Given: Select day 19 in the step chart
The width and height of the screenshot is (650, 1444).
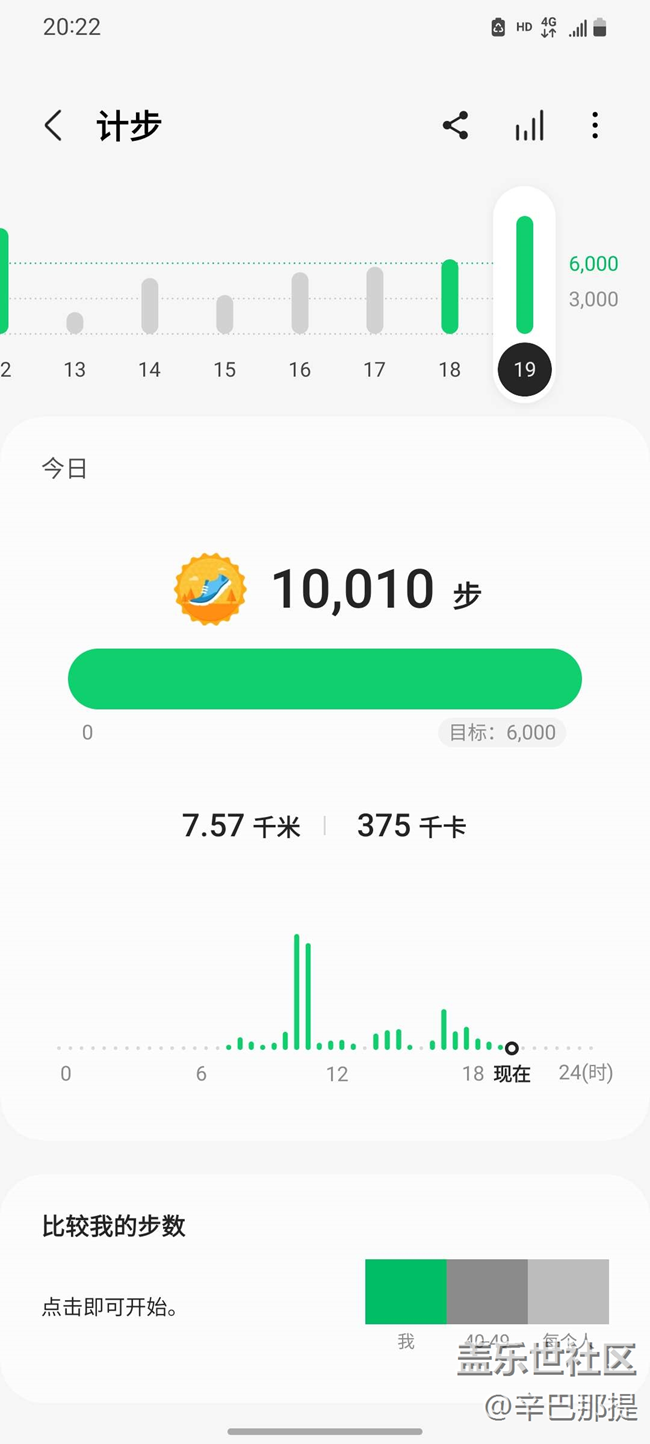Looking at the screenshot, I should tap(525, 293).
